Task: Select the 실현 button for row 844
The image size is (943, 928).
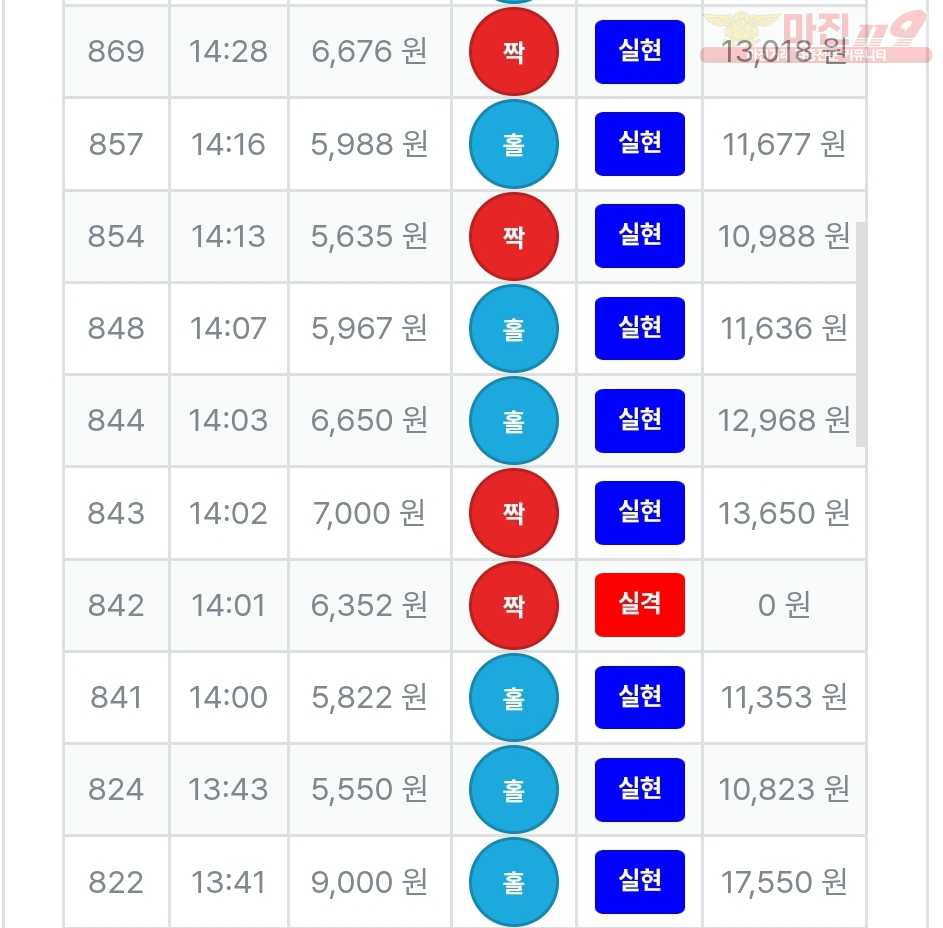Action: 639,420
